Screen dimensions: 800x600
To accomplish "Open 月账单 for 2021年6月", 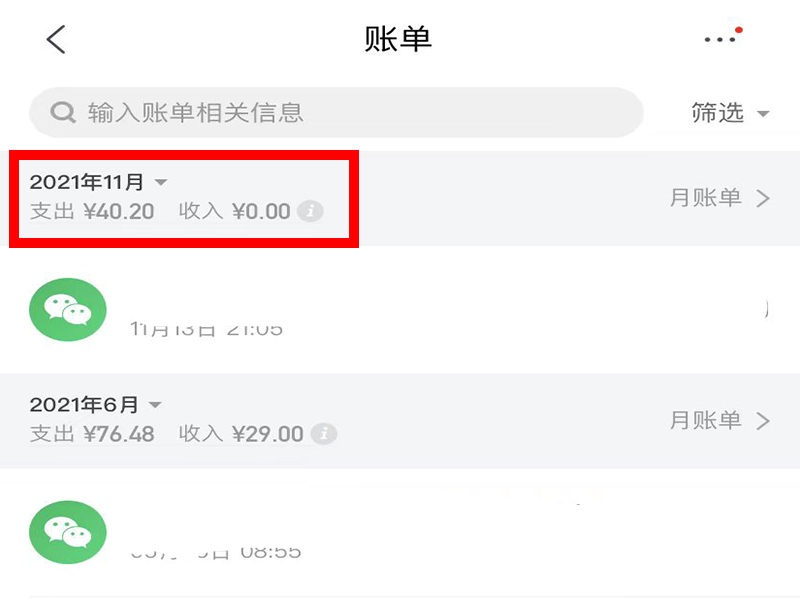I will [719, 420].
